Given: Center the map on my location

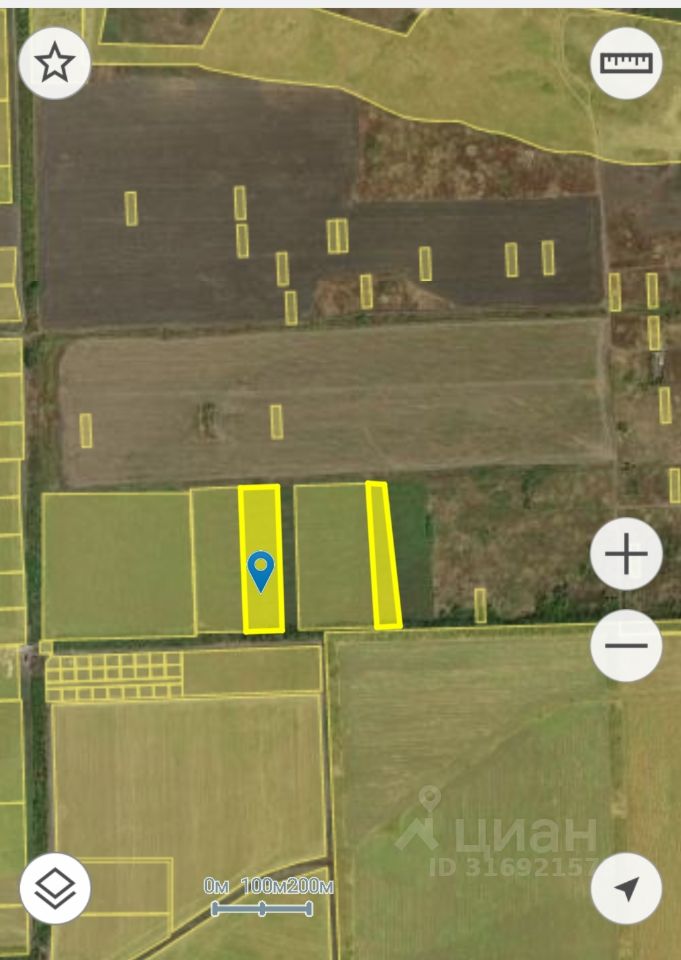Looking at the screenshot, I should point(626,888).
